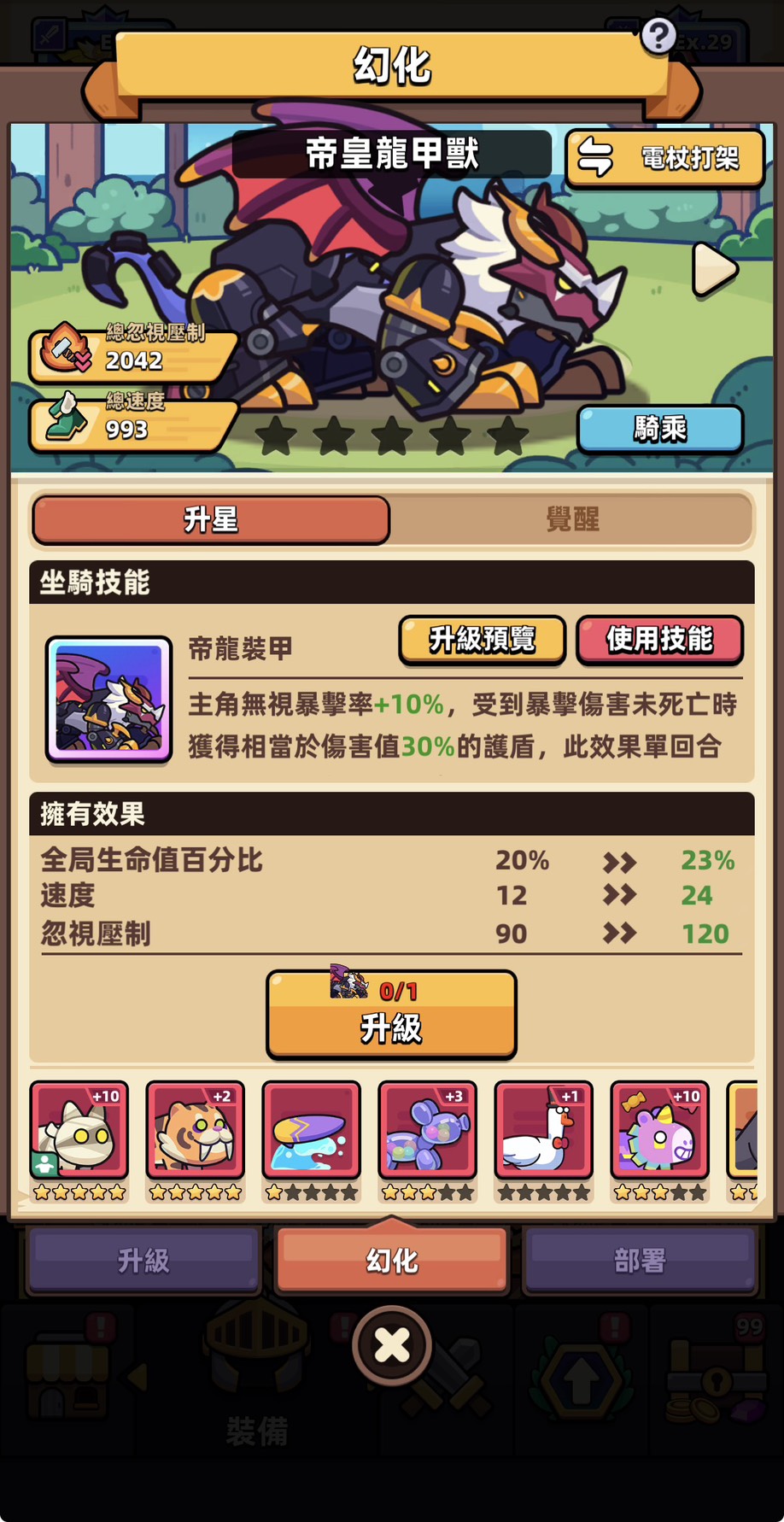Image resolution: width=784 pixels, height=1522 pixels.
Task: Select the balloon dog mount card
Action: click(428, 1130)
